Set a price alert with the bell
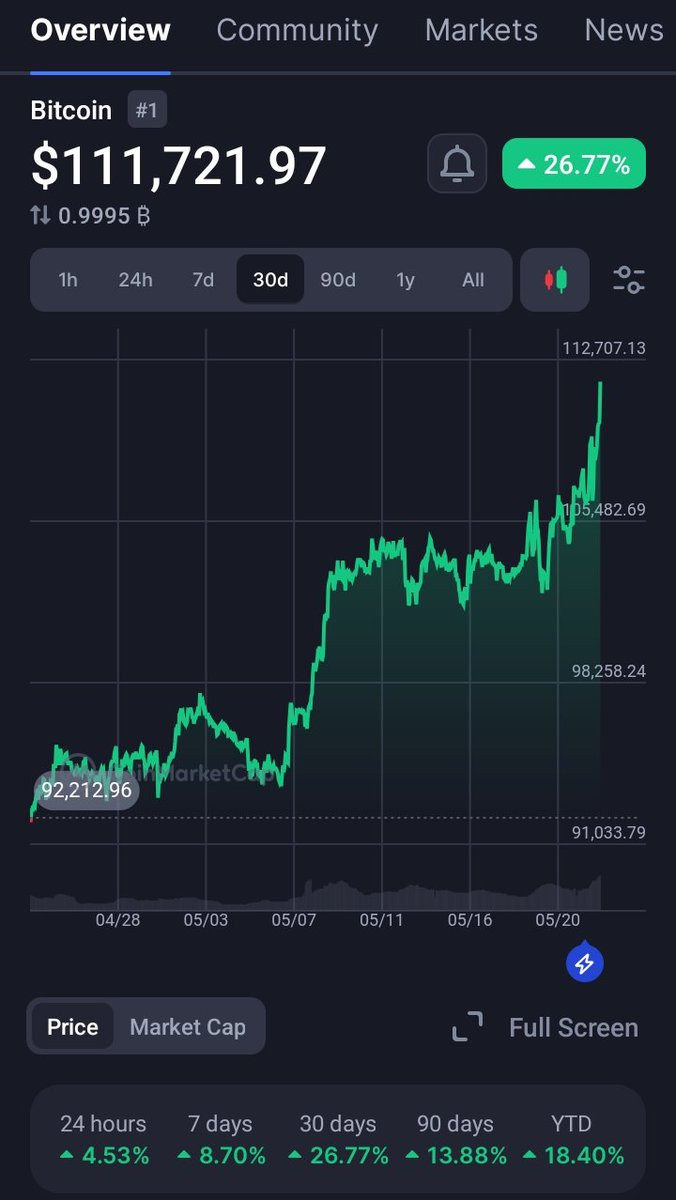The image size is (676, 1200). click(x=457, y=164)
